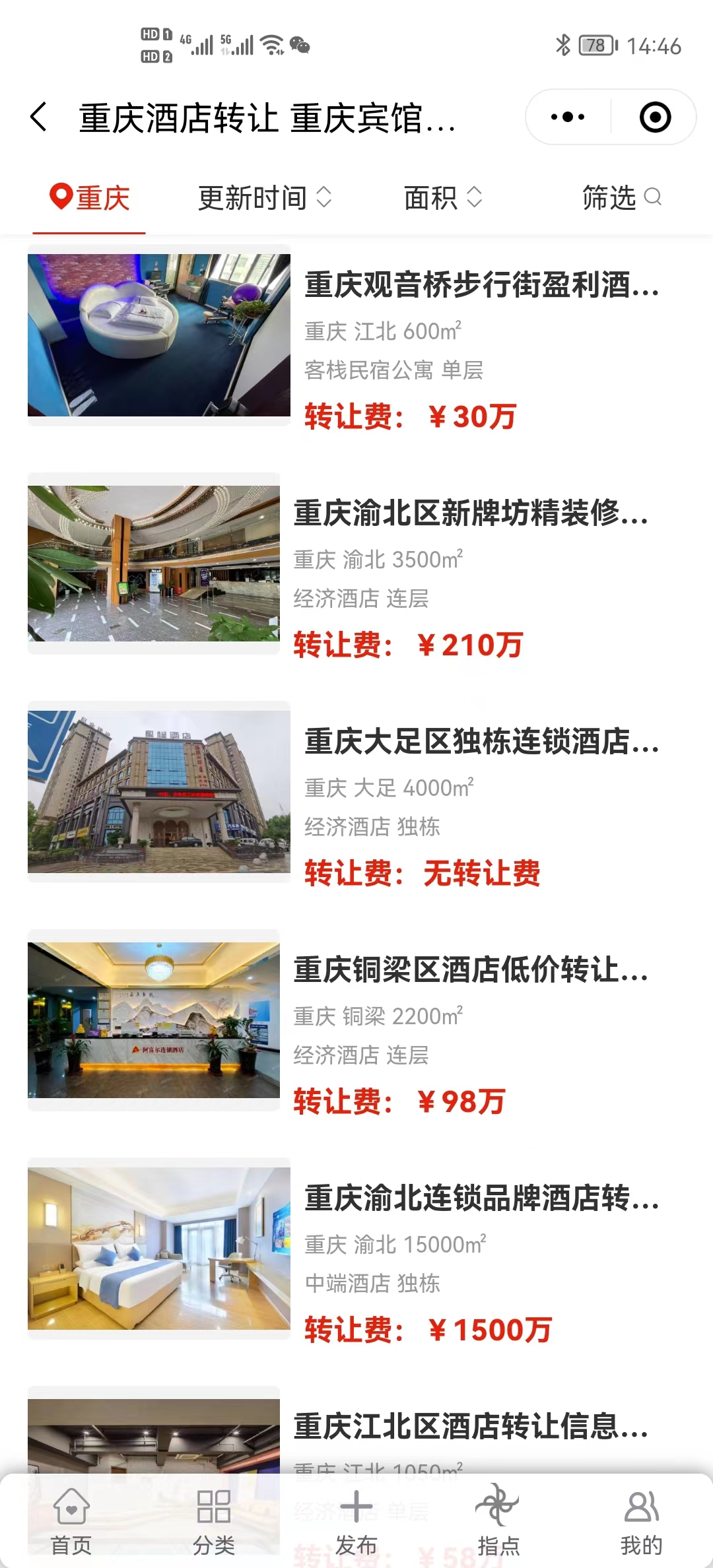View the 重庆渝北区新牌坊精装修 listing
This screenshot has width=713, height=1568.
point(470,513)
